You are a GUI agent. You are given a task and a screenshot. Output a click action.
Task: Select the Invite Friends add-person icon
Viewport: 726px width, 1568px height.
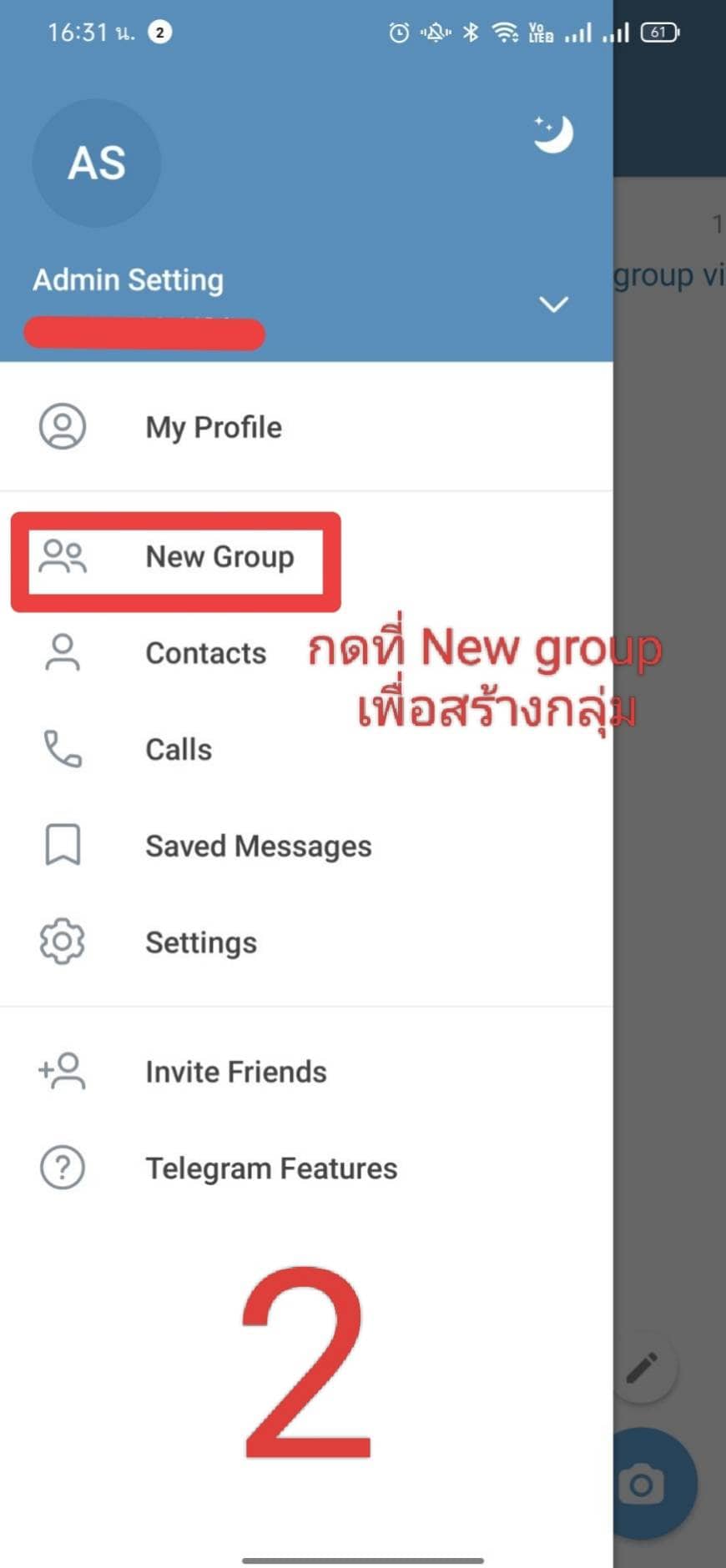[63, 1073]
